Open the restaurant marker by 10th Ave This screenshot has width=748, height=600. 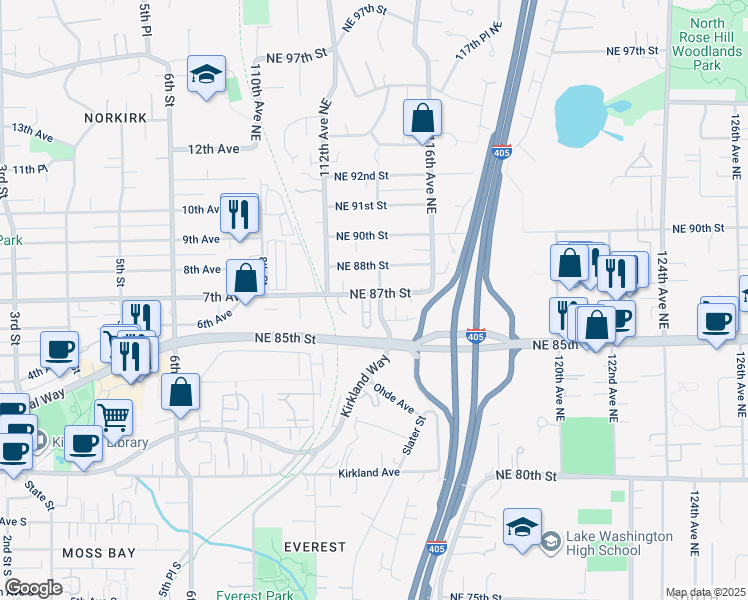239,214
